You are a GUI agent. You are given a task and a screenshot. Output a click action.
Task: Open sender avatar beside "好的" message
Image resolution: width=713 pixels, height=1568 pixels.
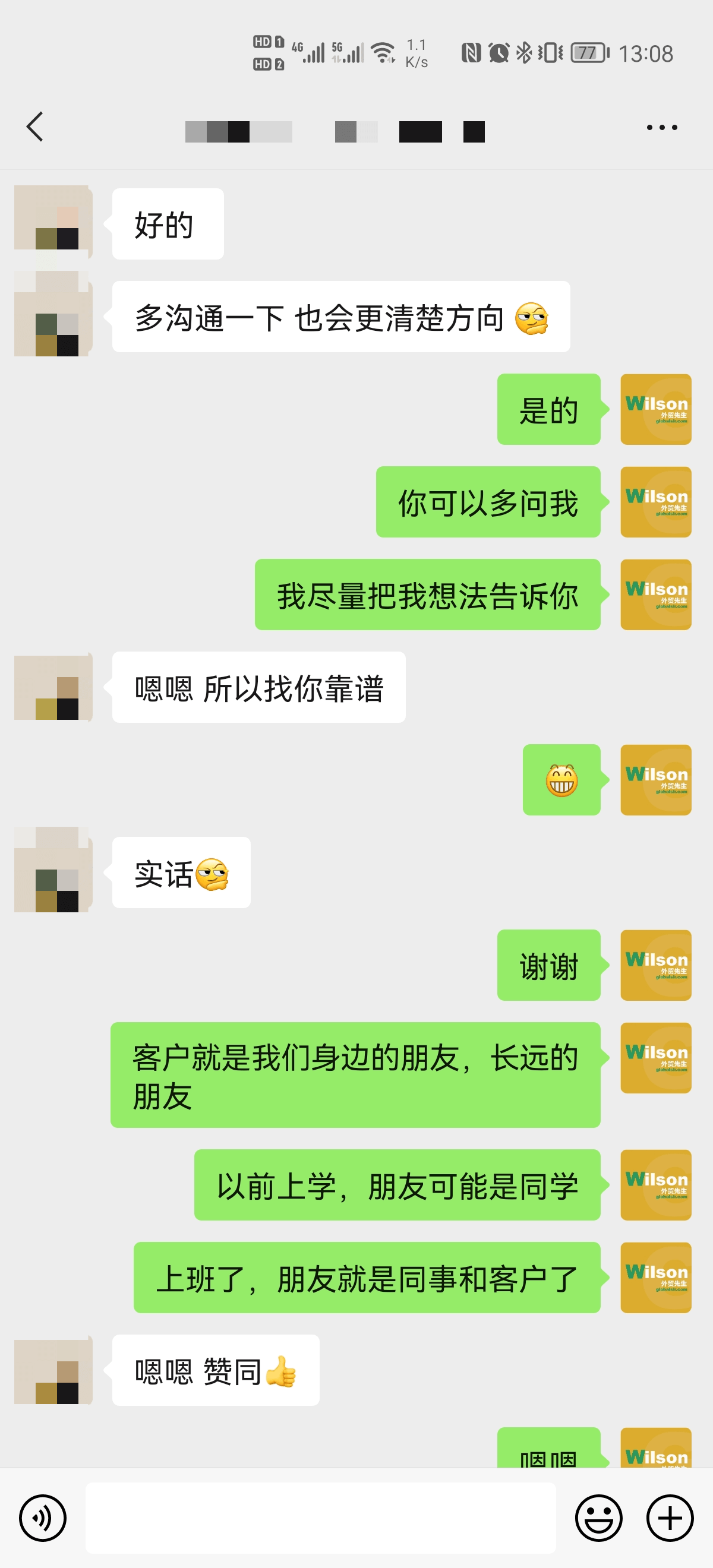pyautogui.click(x=53, y=222)
